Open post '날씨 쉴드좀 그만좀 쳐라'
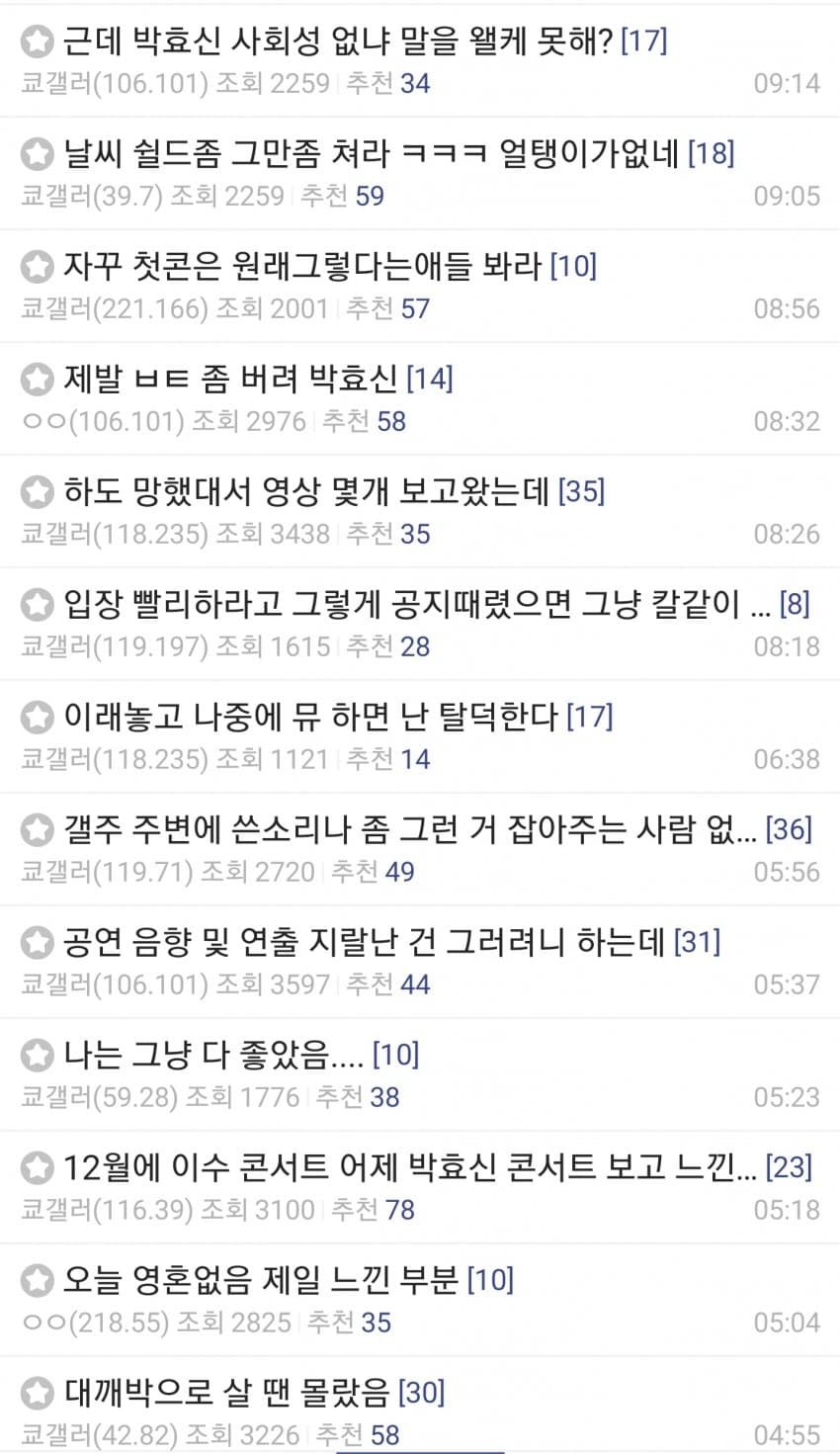 pyautogui.click(x=371, y=154)
